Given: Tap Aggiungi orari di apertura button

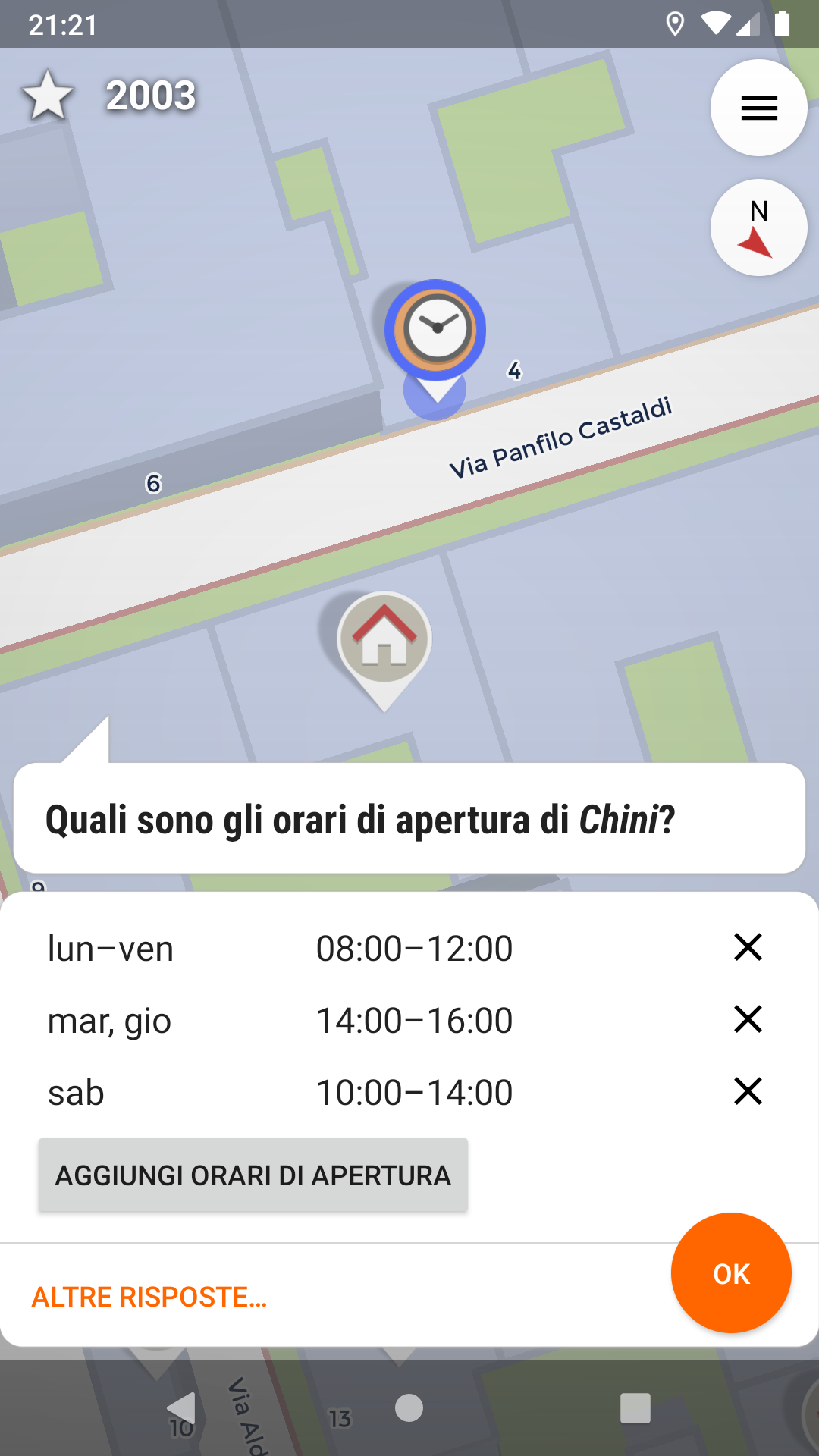Looking at the screenshot, I should (x=253, y=1175).
